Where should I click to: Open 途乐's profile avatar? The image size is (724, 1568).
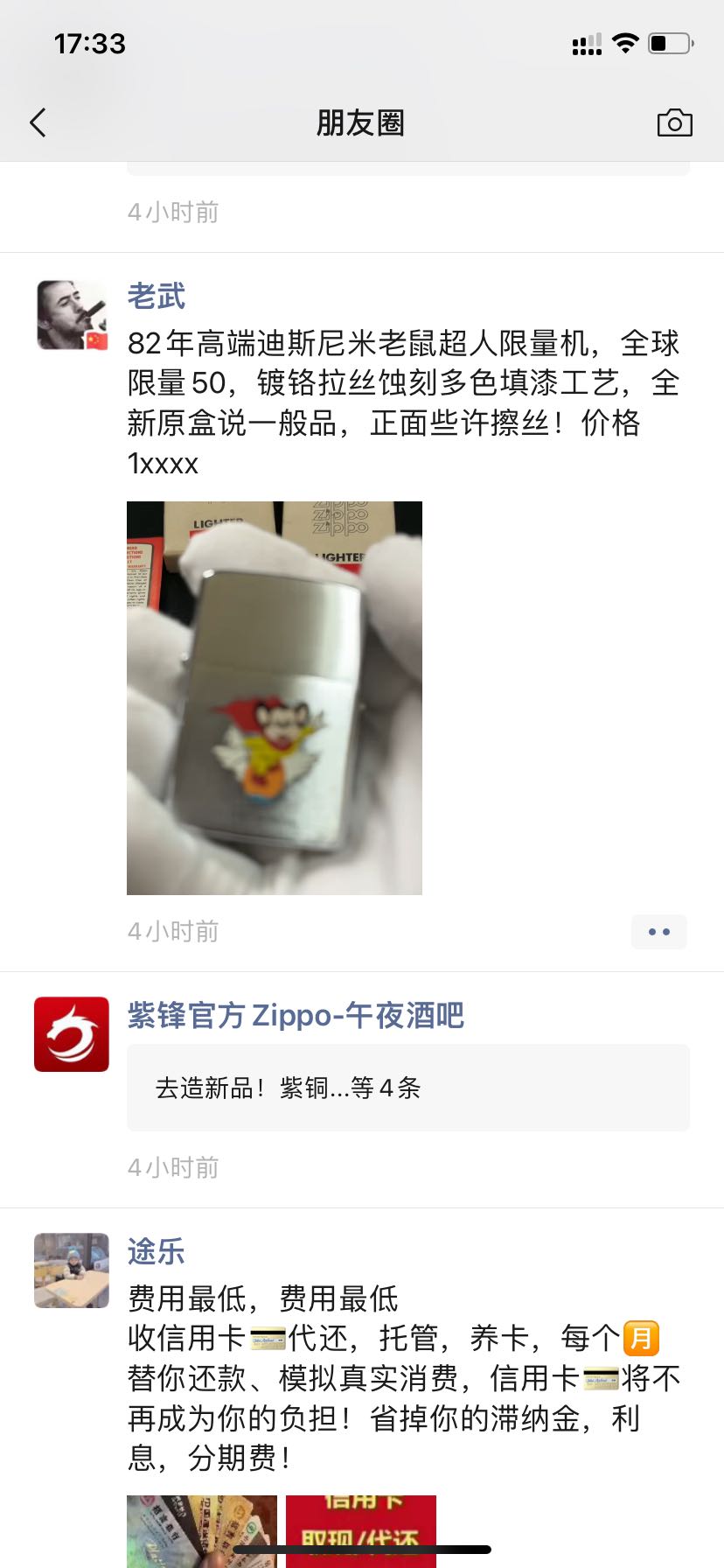[x=72, y=1270]
